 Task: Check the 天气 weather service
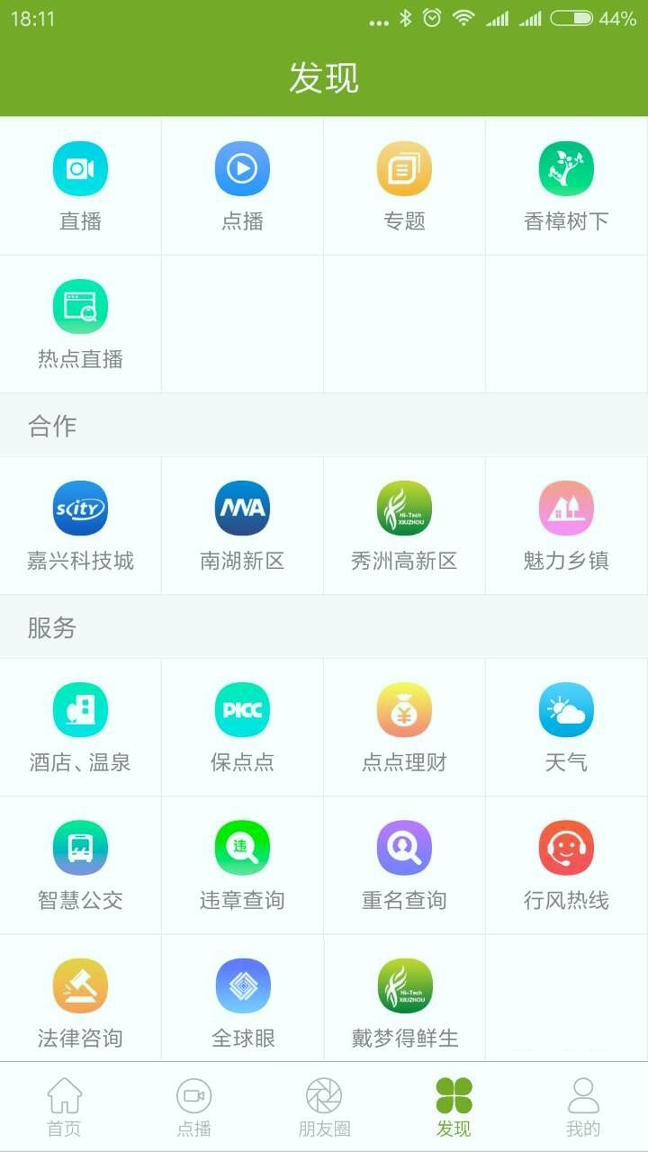(566, 727)
